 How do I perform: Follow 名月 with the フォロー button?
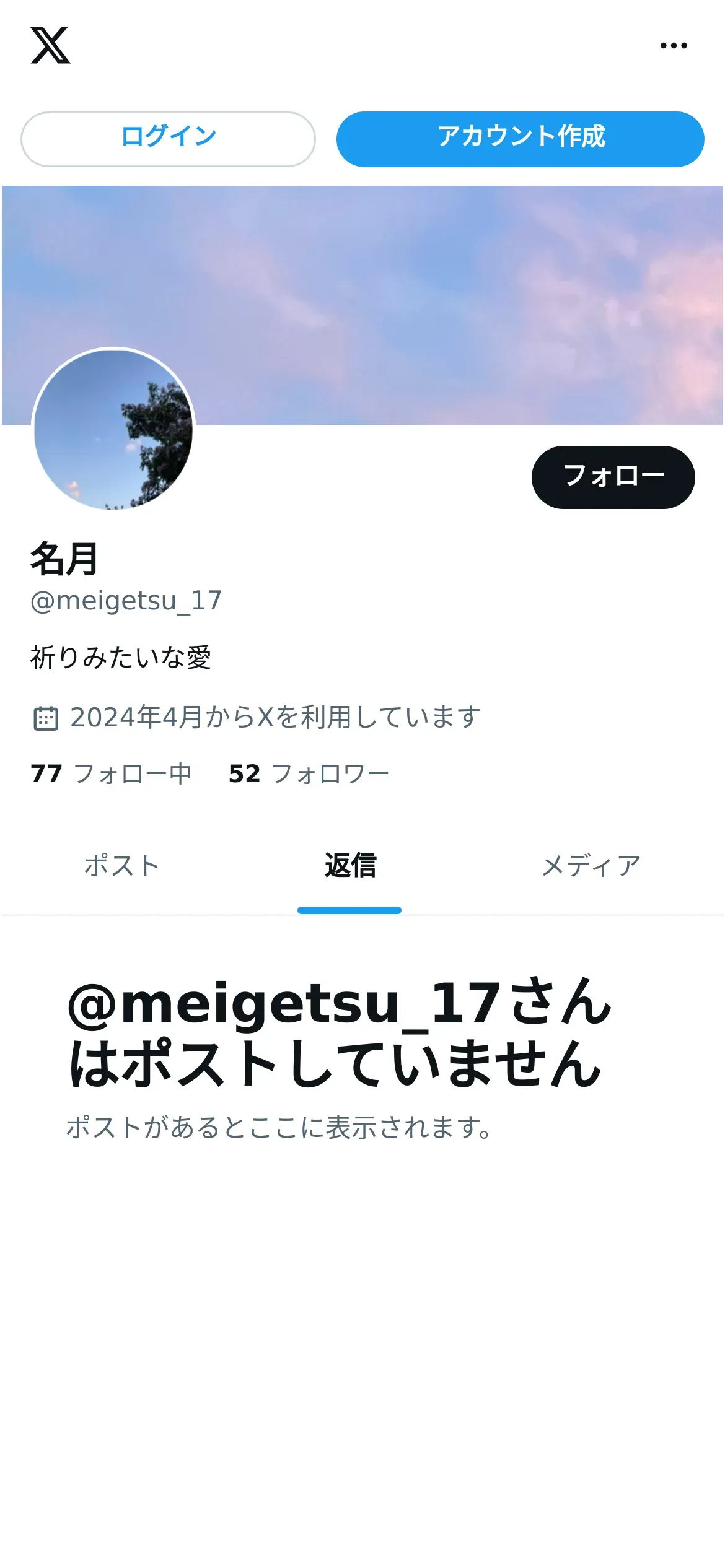coord(613,477)
